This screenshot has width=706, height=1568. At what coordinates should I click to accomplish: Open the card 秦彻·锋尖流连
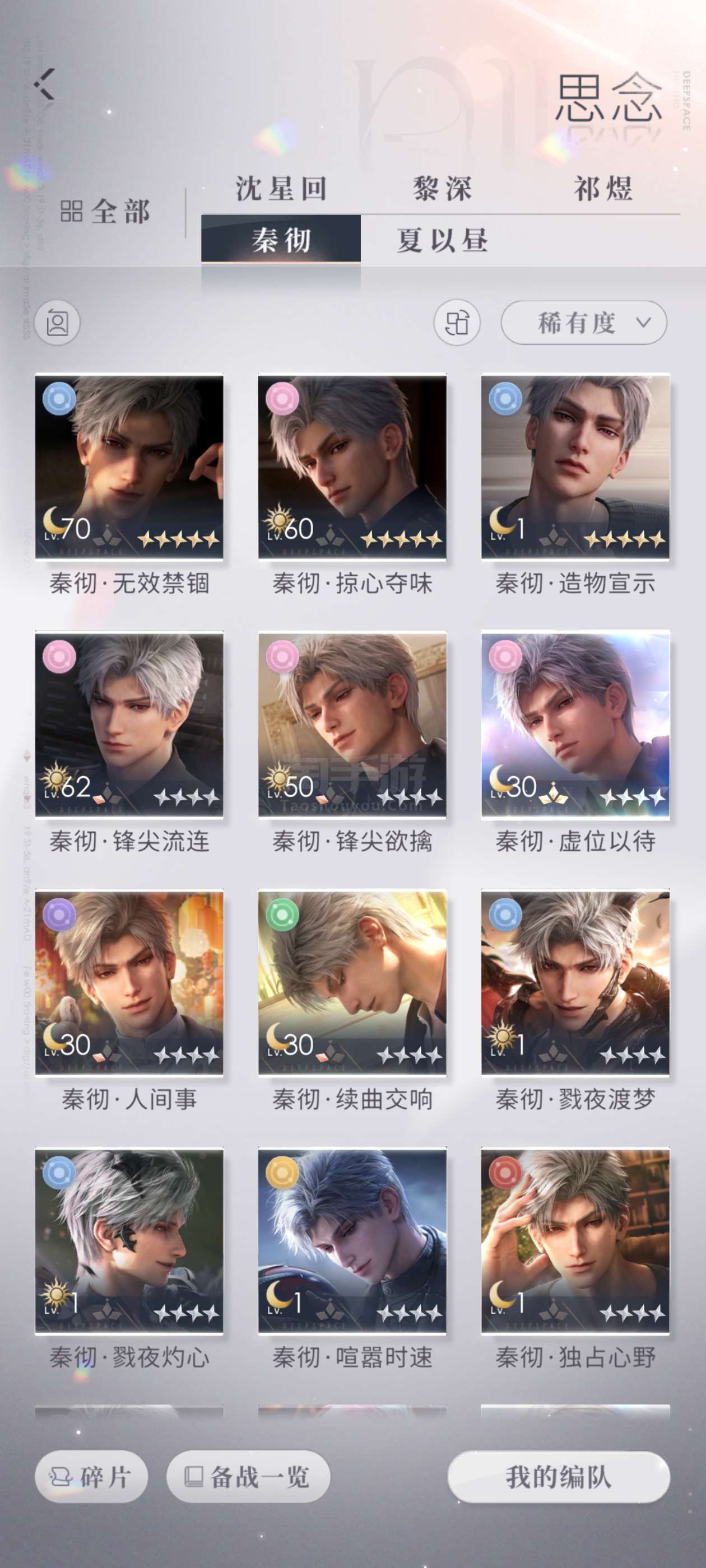click(129, 724)
